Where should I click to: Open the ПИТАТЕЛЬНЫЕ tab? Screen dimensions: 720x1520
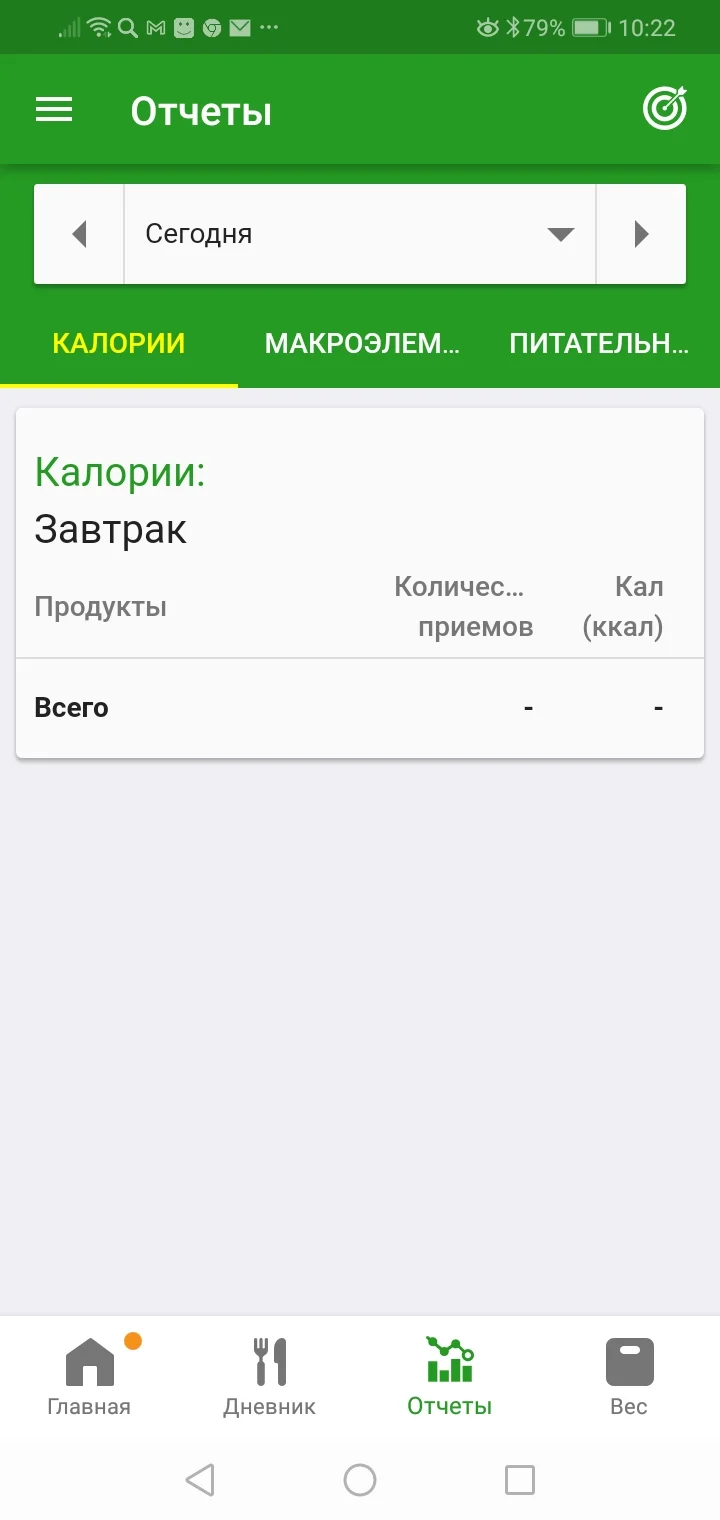pos(599,344)
